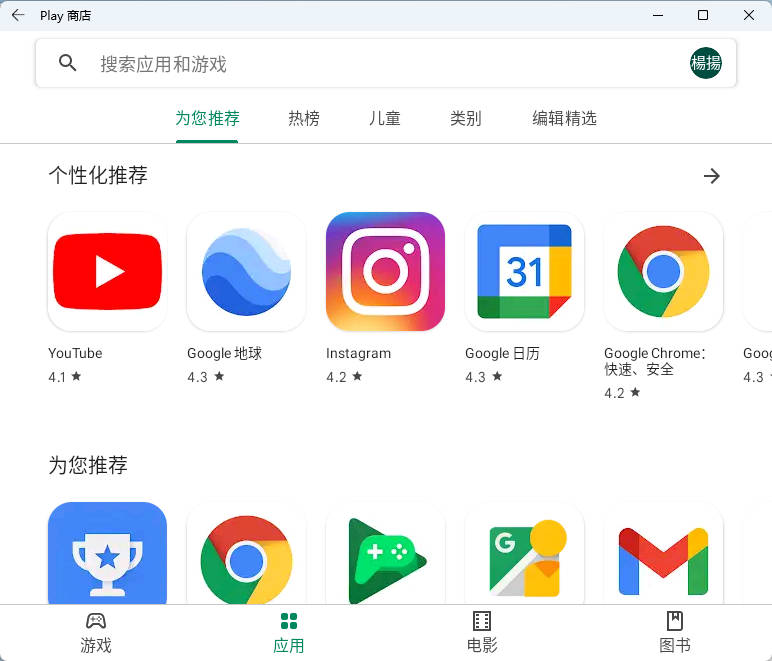Screen dimensions: 772x661
Task: Expand 个性化推荐 section with the arrow
Action: [x=711, y=176]
